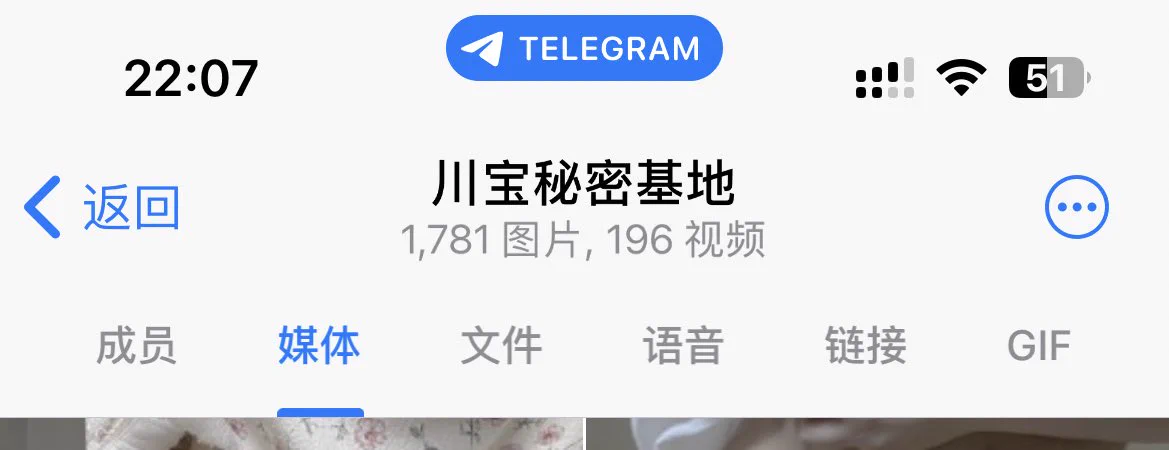Show the GIF tab

point(1039,347)
